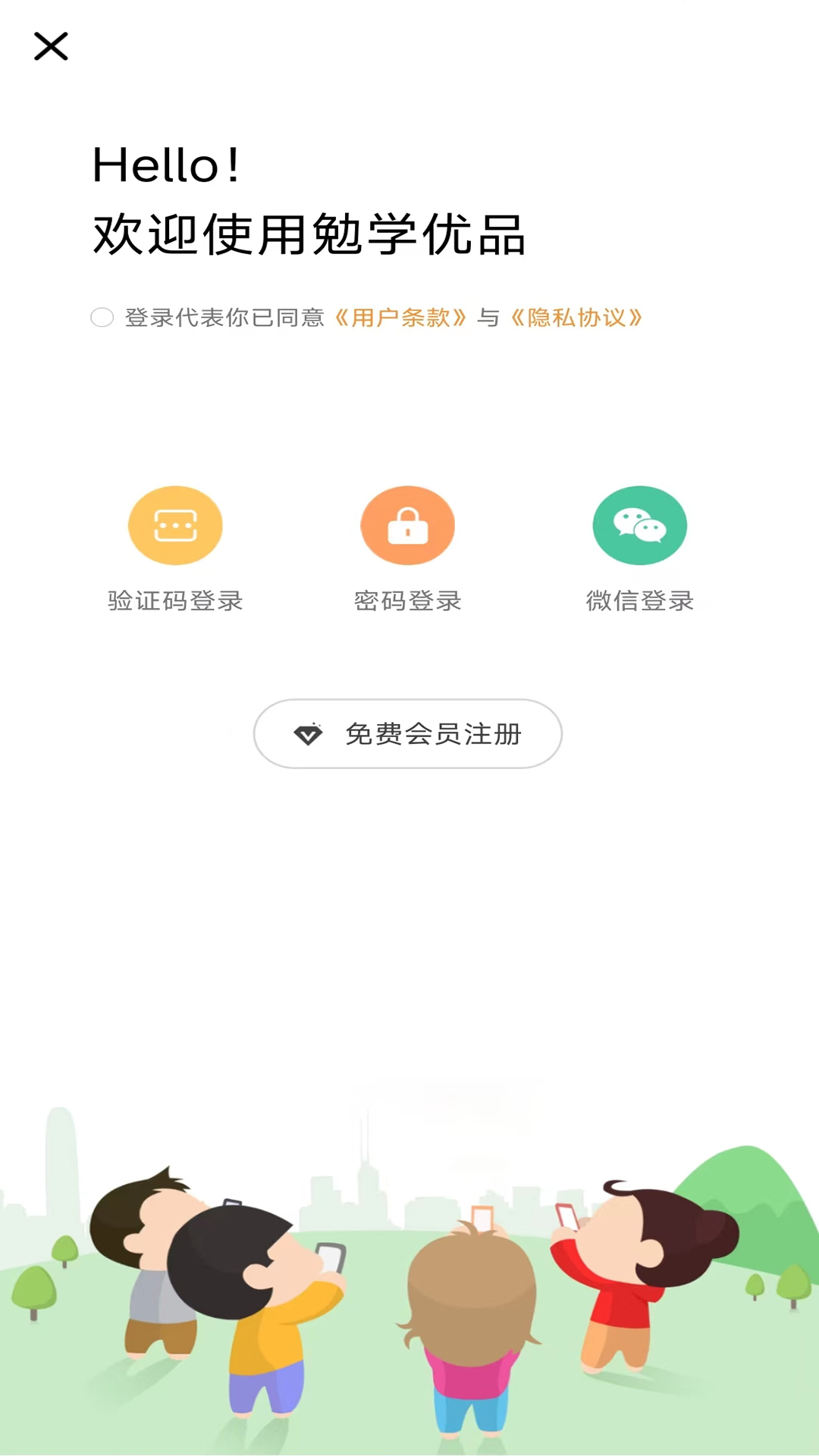
Task: Select the 验证码登录 login option
Action: pyautogui.click(x=175, y=601)
